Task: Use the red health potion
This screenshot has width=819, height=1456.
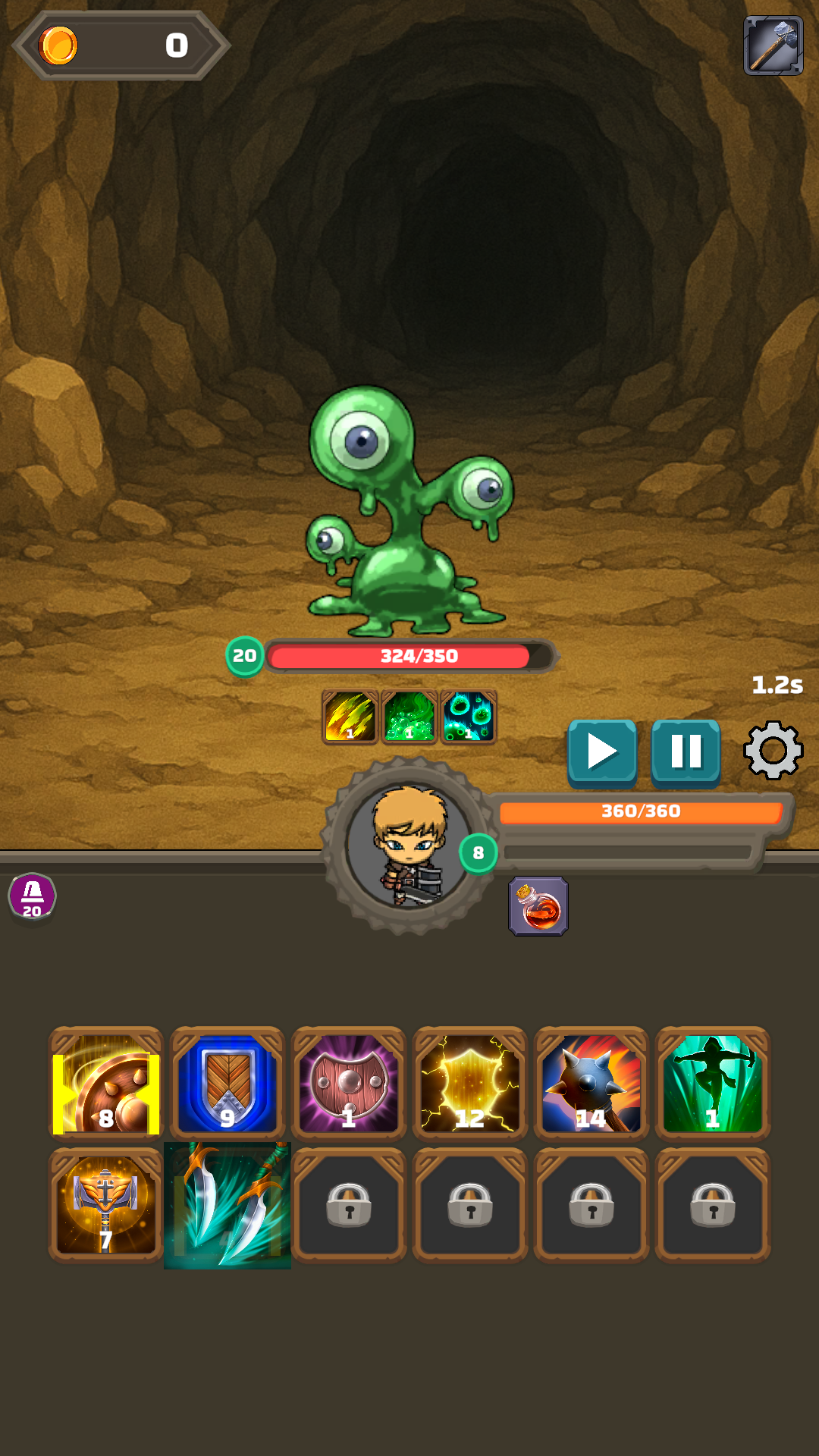Action: tap(538, 906)
